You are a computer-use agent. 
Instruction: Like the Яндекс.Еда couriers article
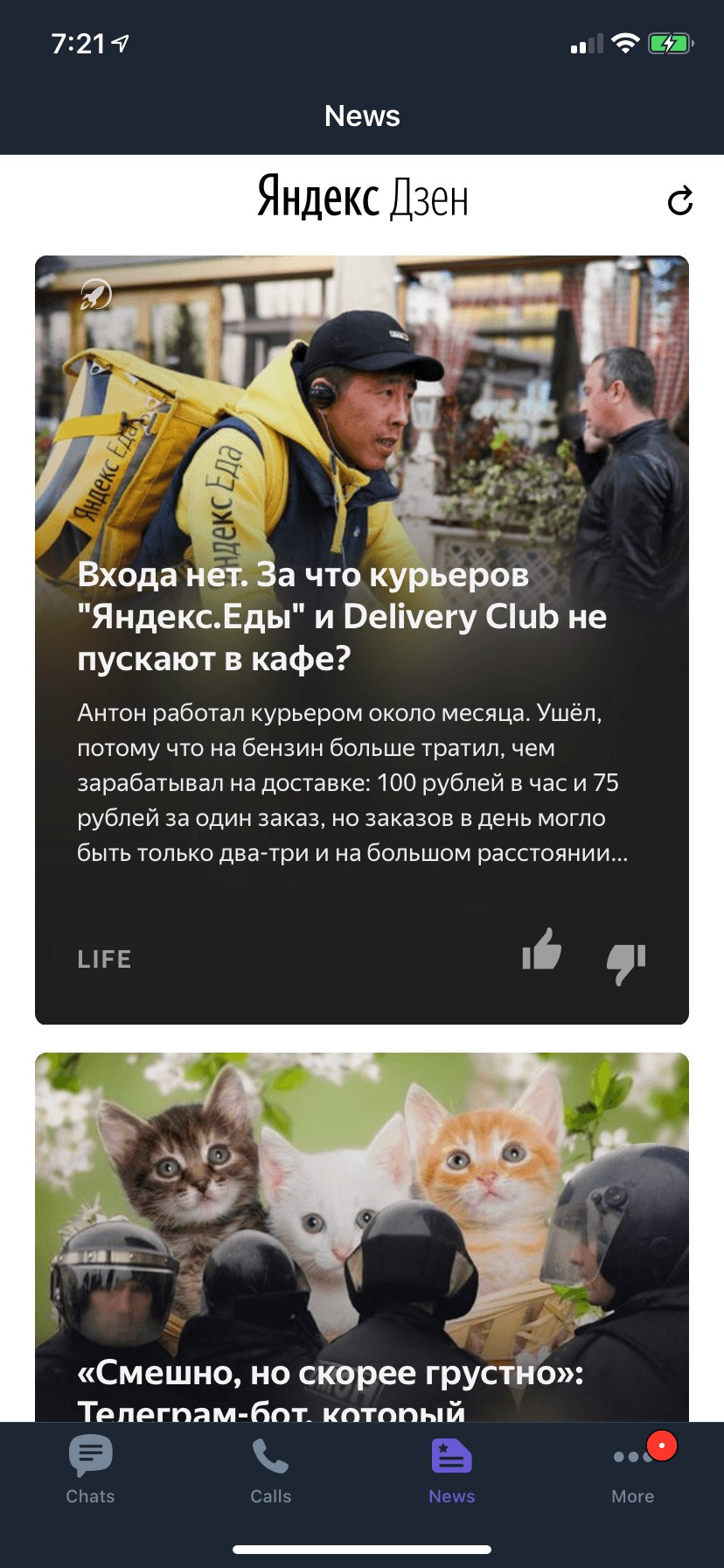[x=541, y=950]
